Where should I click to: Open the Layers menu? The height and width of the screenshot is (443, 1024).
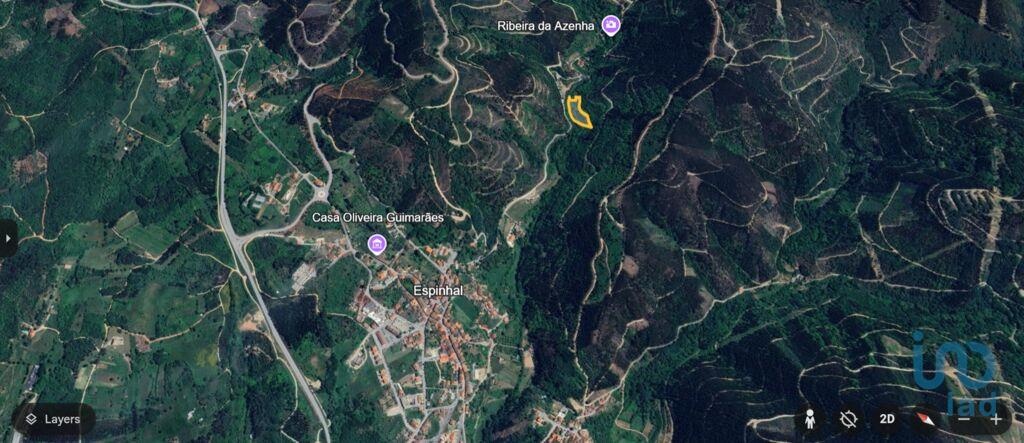(54, 420)
